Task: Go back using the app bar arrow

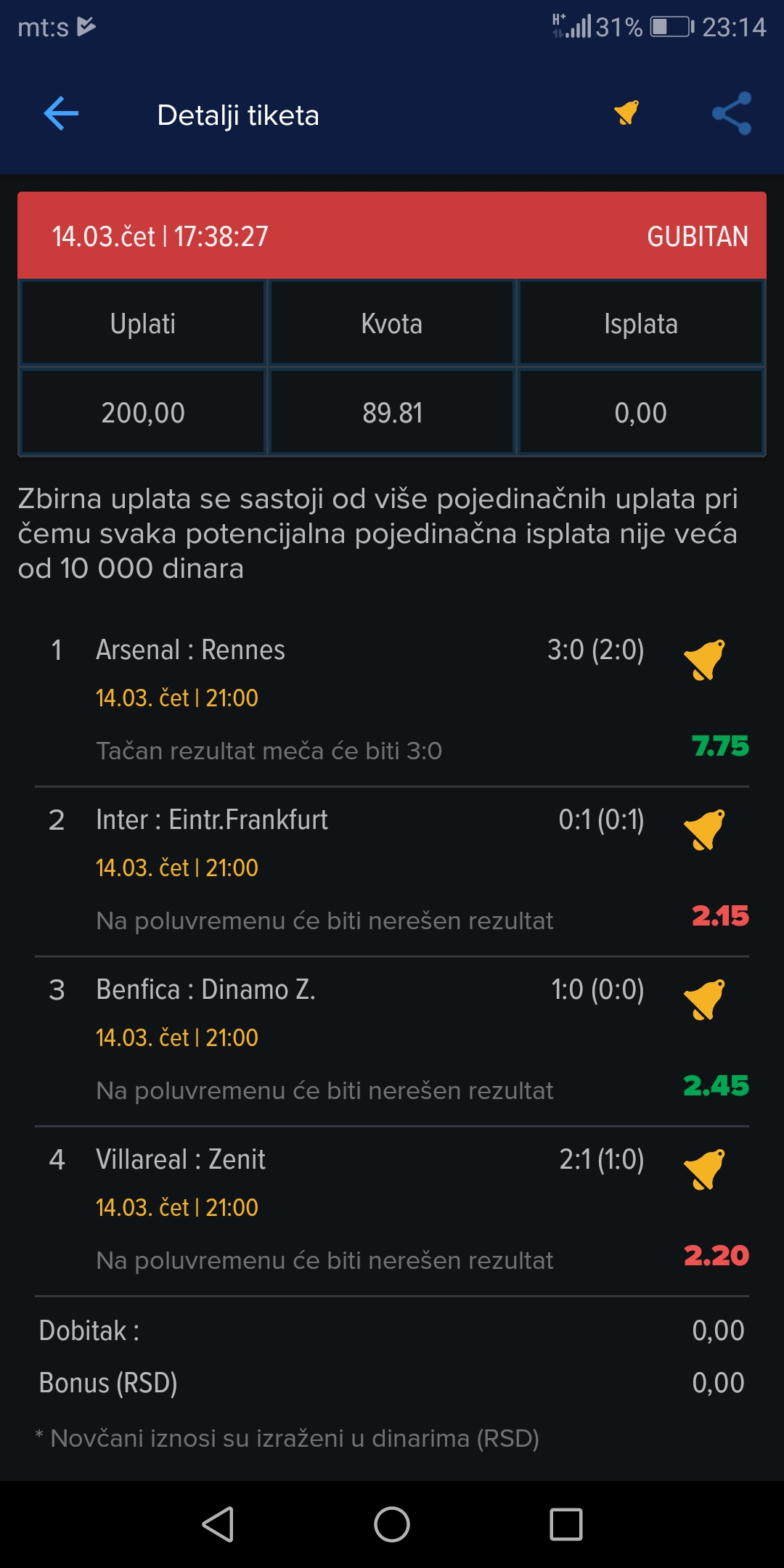Action: pos(61,114)
